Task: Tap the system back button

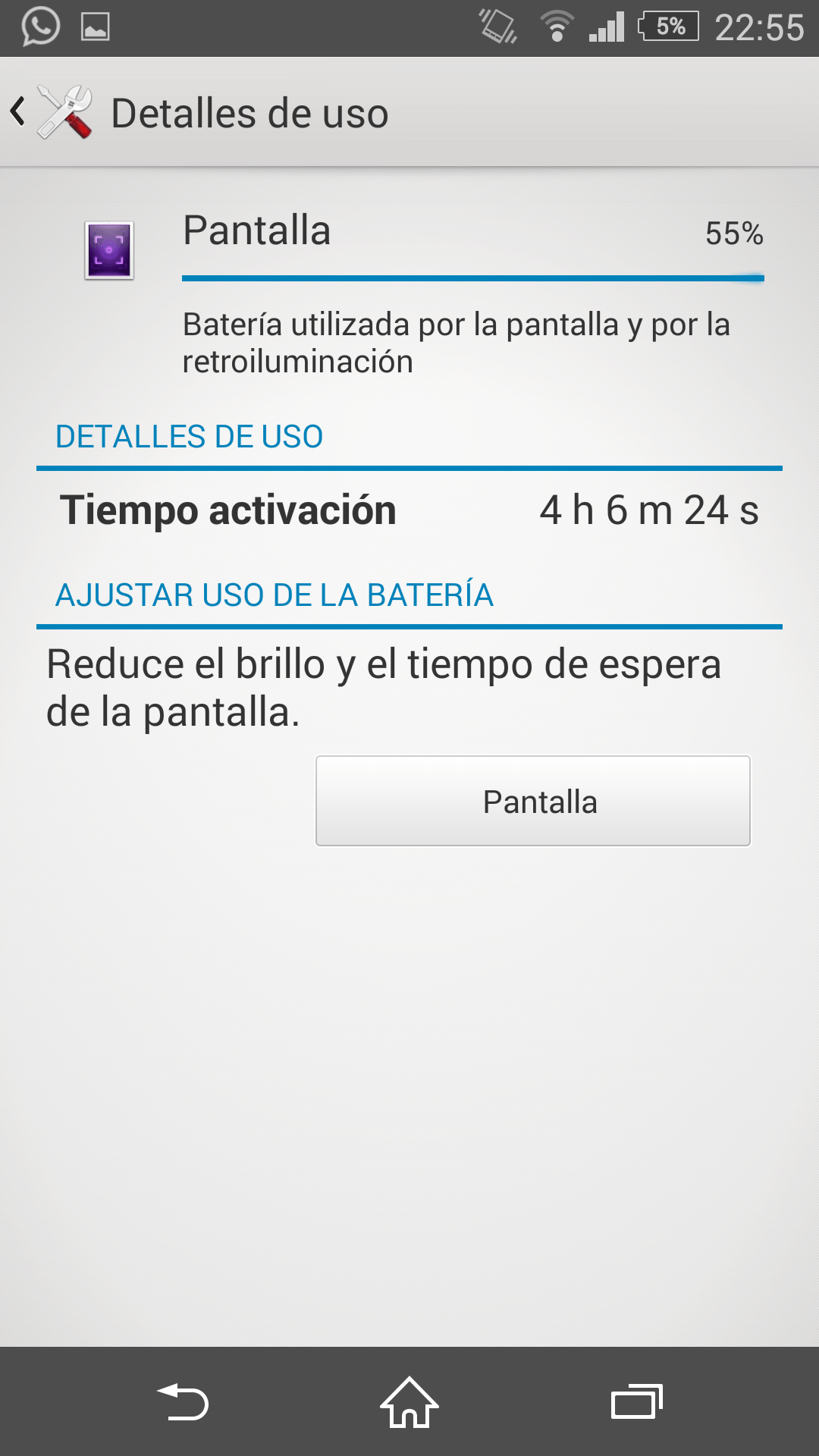Action: click(183, 1402)
